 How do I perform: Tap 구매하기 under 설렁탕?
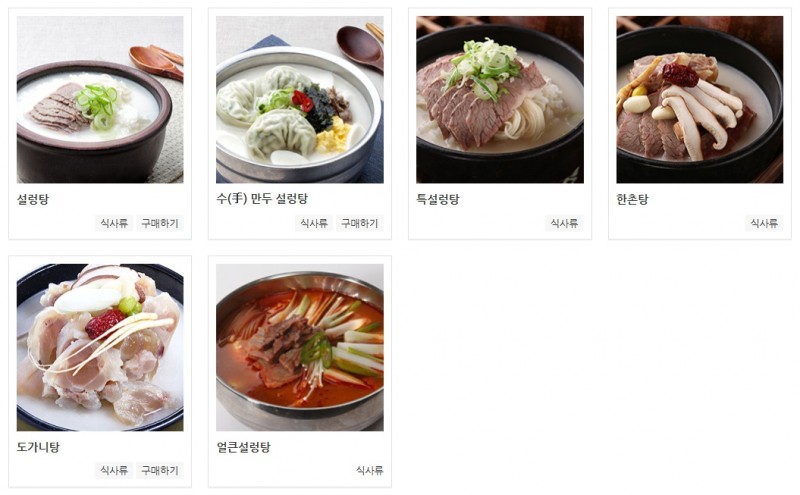160,223
